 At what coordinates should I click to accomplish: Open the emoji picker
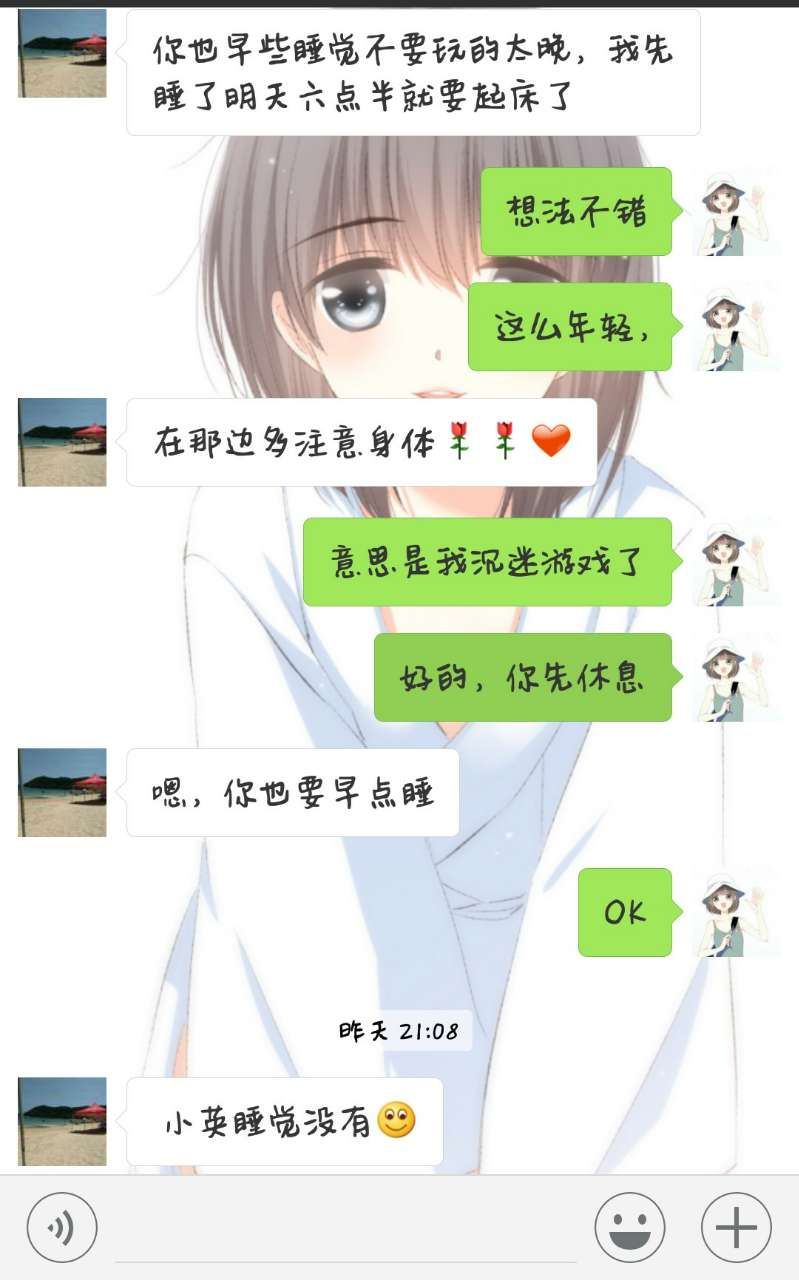[630, 1227]
